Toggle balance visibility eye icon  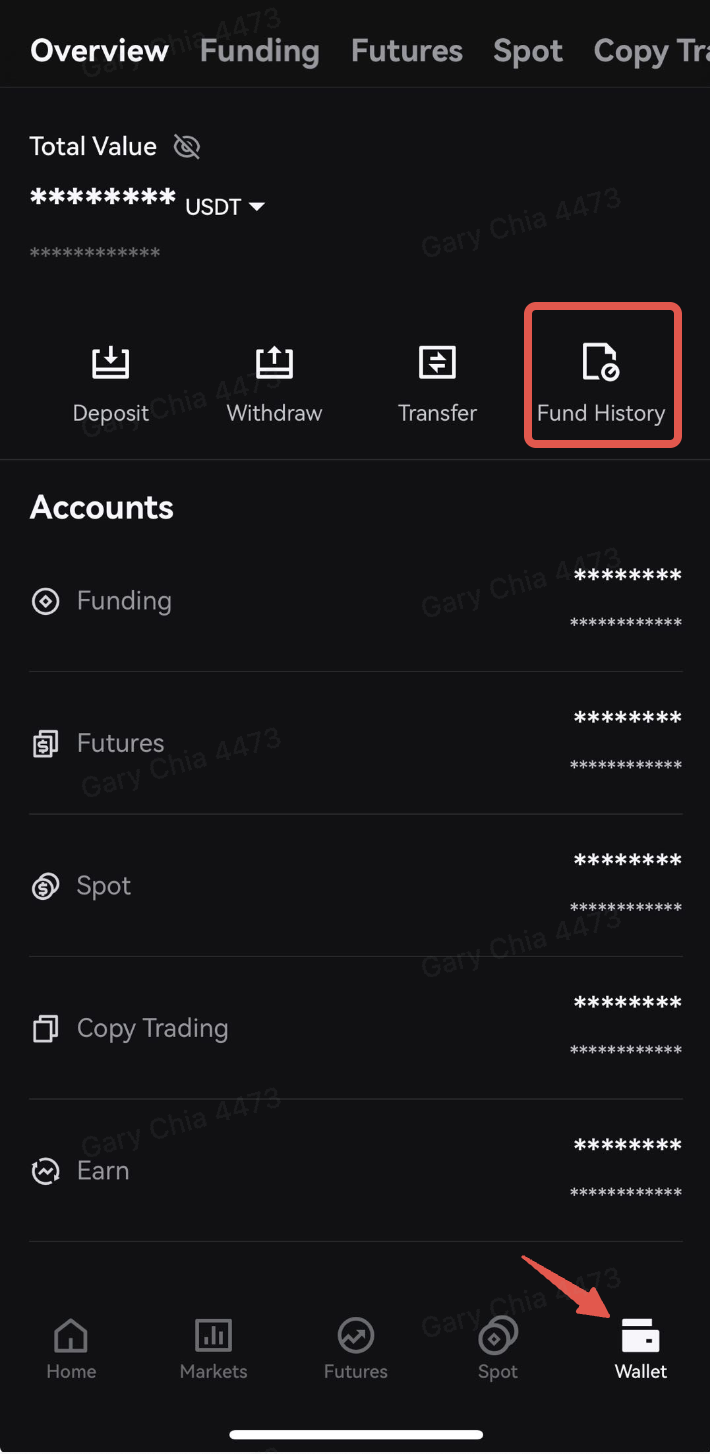[x=187, y=147]
